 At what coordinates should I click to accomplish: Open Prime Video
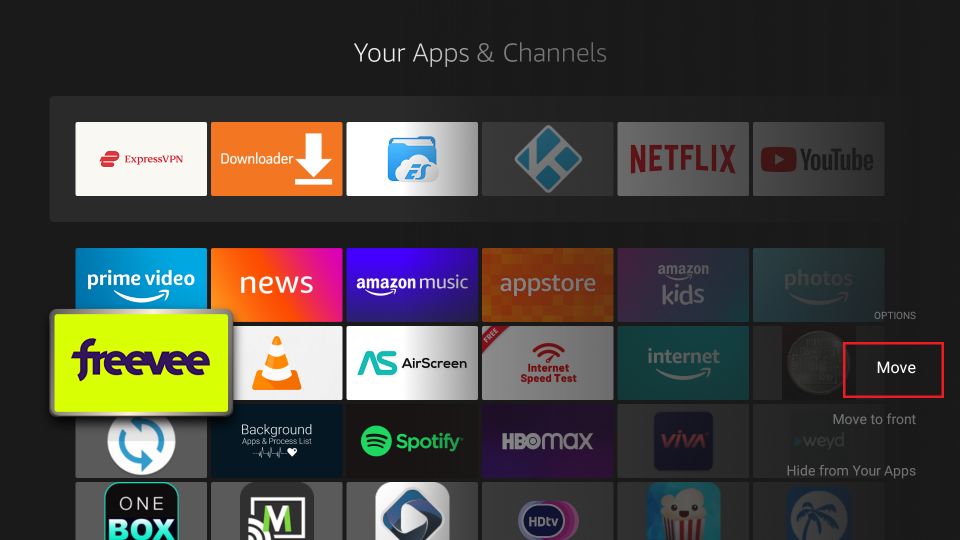tap(141, 285)
